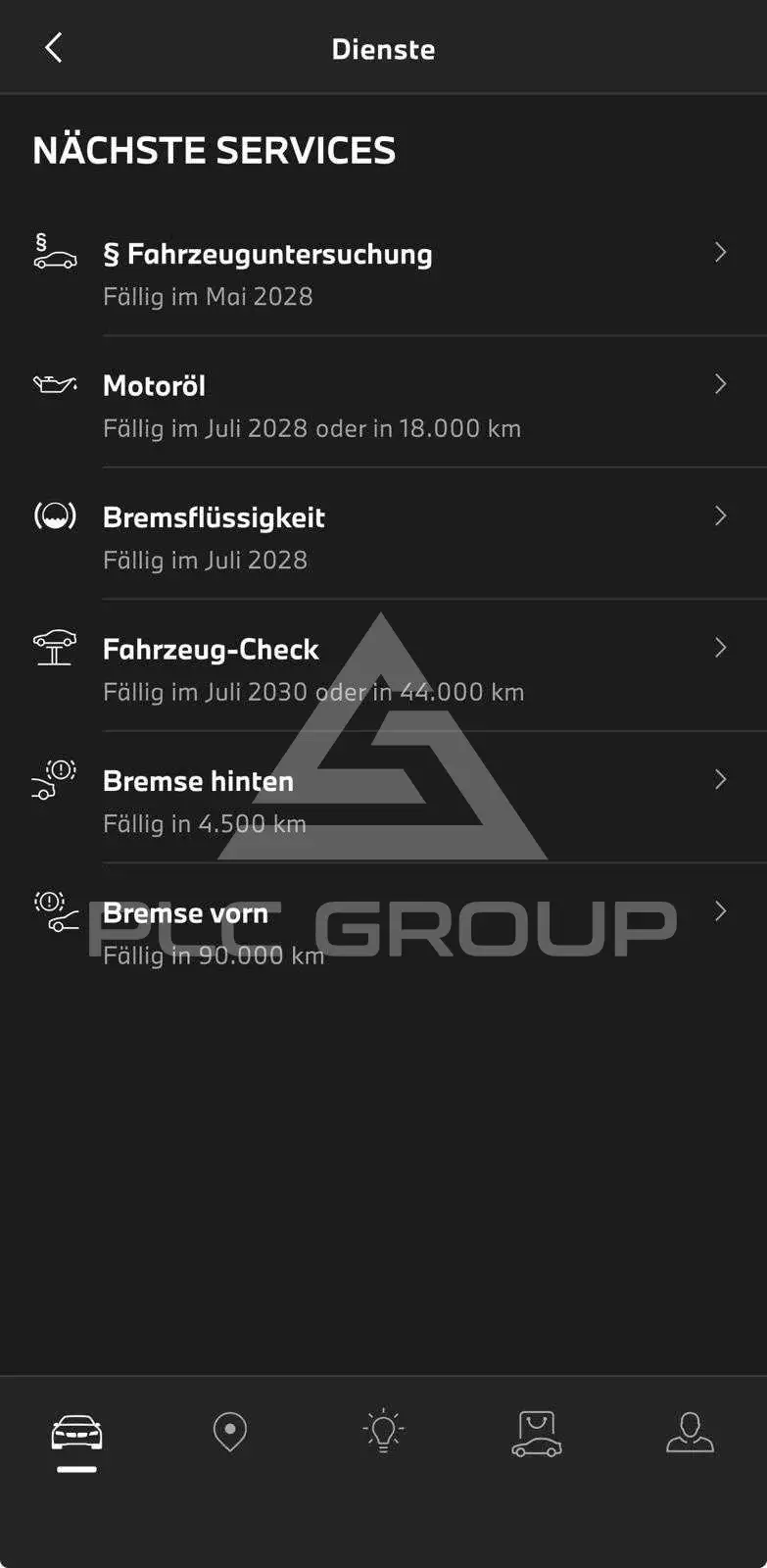Open the Fahrzeuguntersuchung service details
Viewport: 767px width, 1568px height.
[383, 271]
